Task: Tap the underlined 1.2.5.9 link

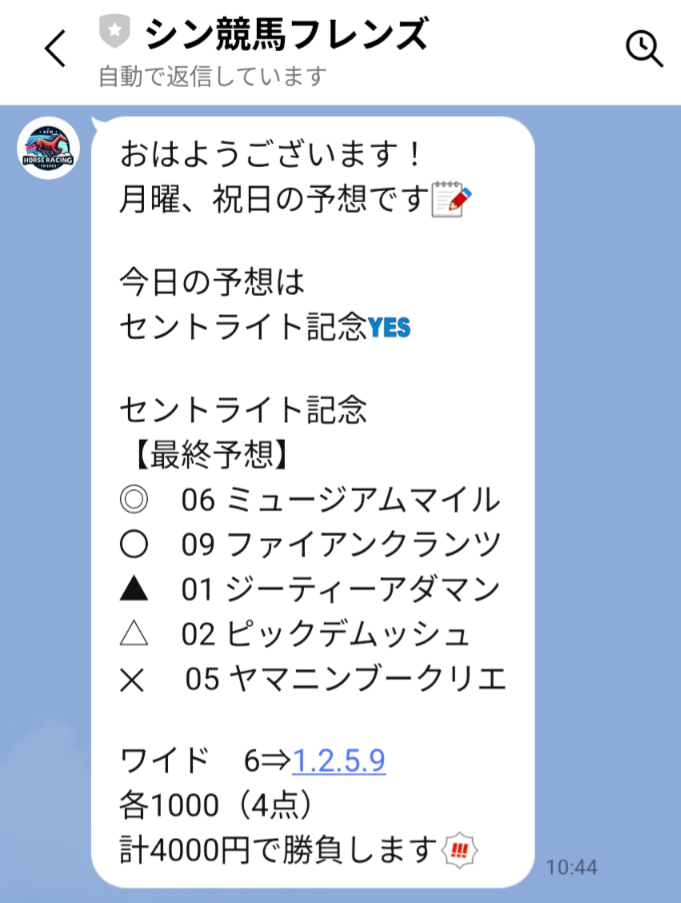Action: click(x=339, y=761)
